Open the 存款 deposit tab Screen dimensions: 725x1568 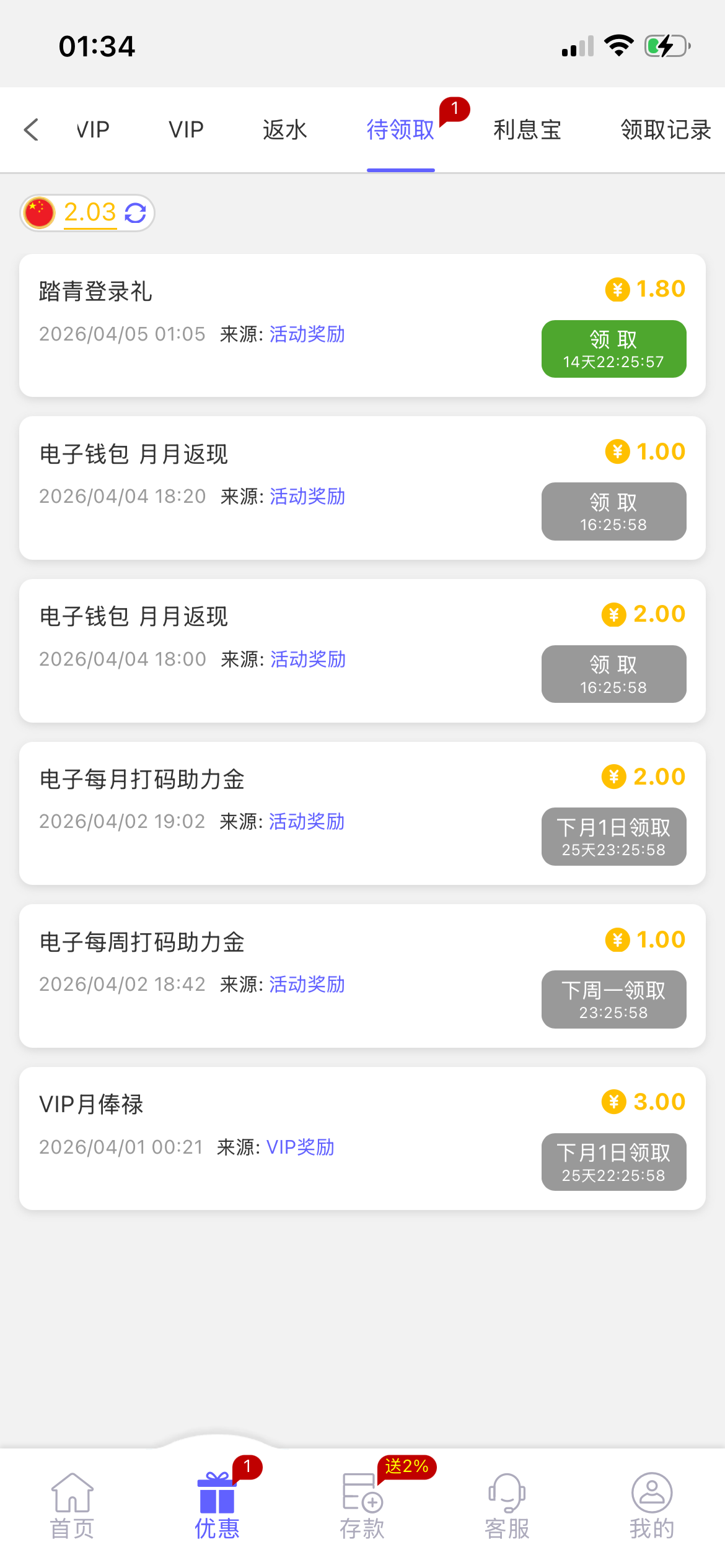pyautogui.click(x=362, y=1506)
